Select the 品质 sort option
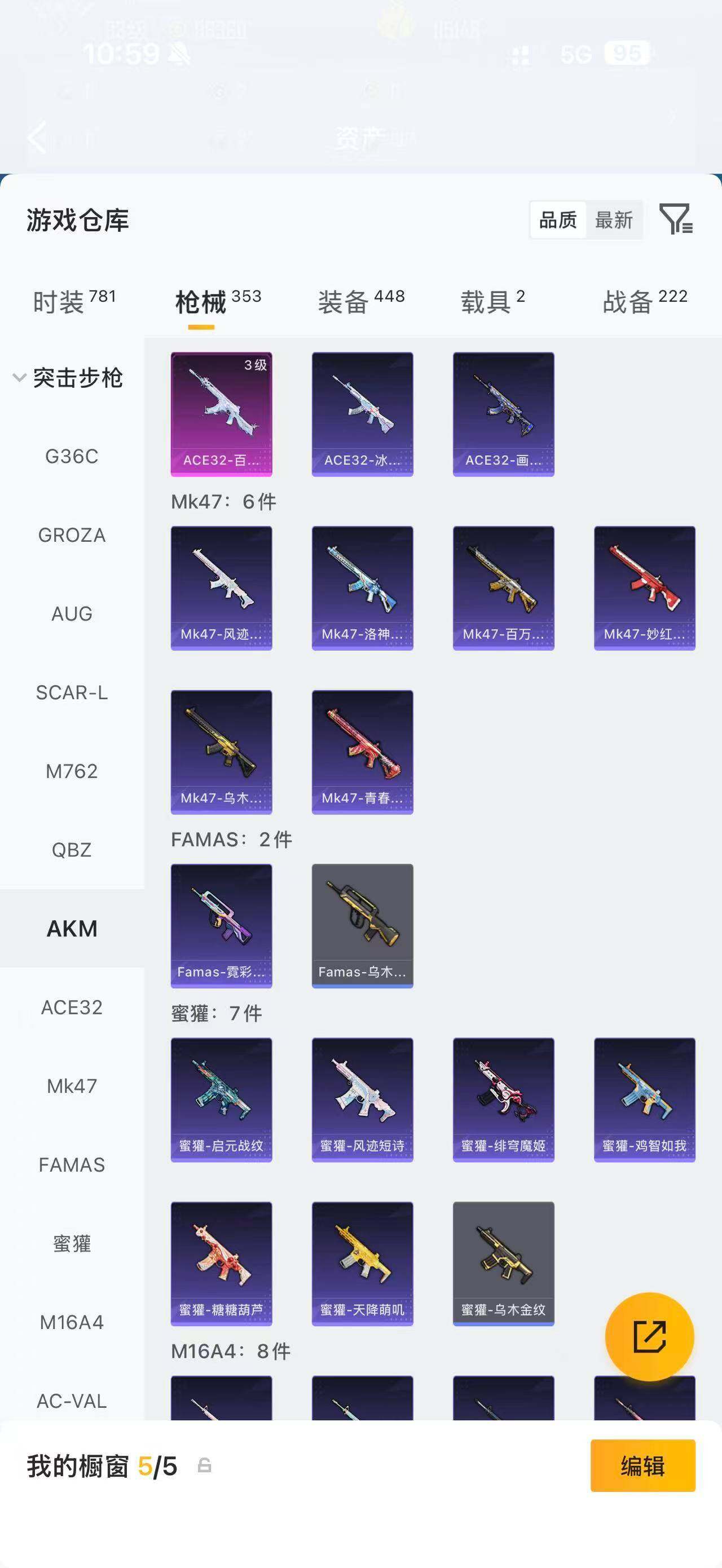 pos(558,220)
